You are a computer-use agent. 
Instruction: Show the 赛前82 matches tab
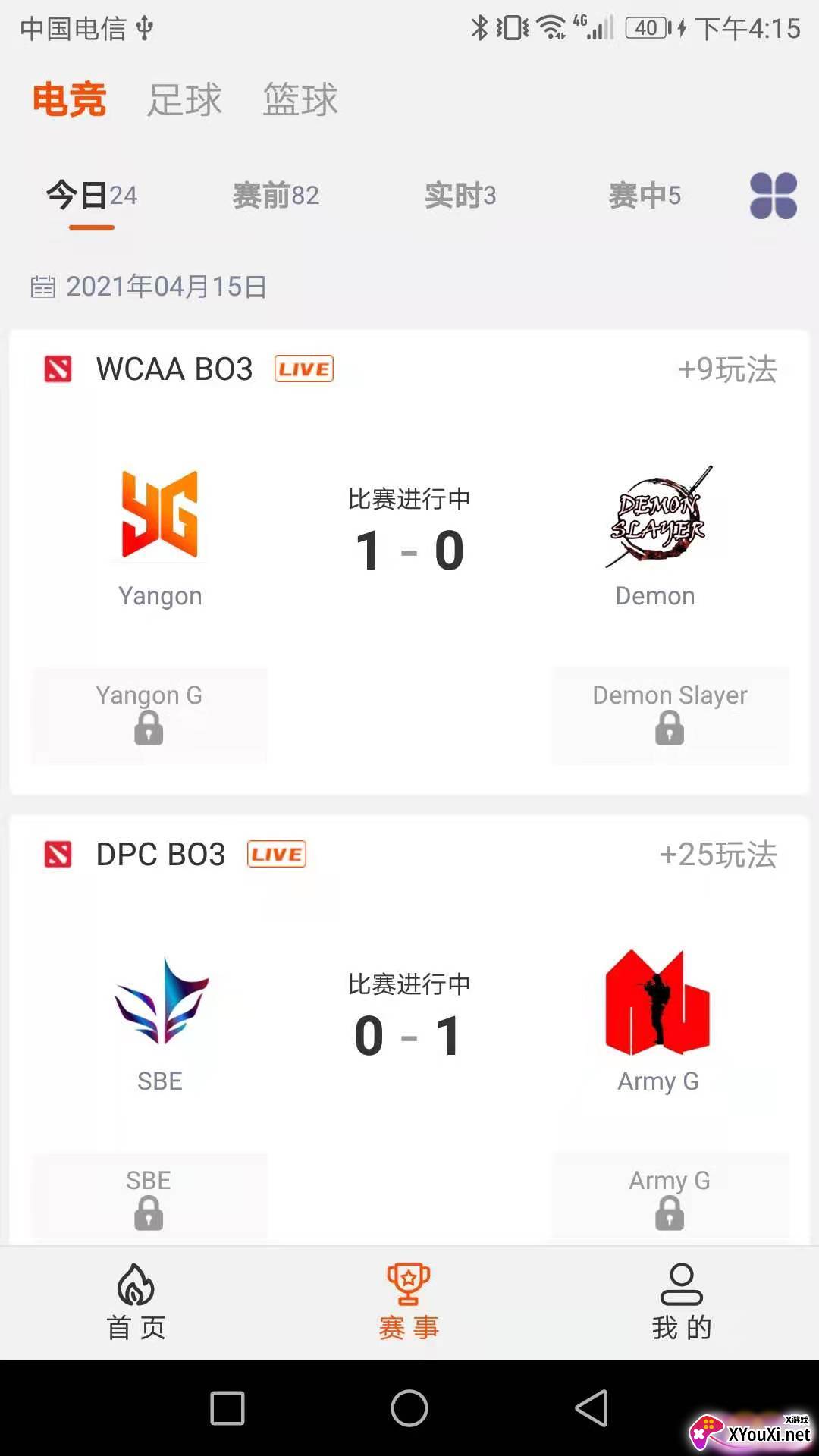tap(275, 196)
